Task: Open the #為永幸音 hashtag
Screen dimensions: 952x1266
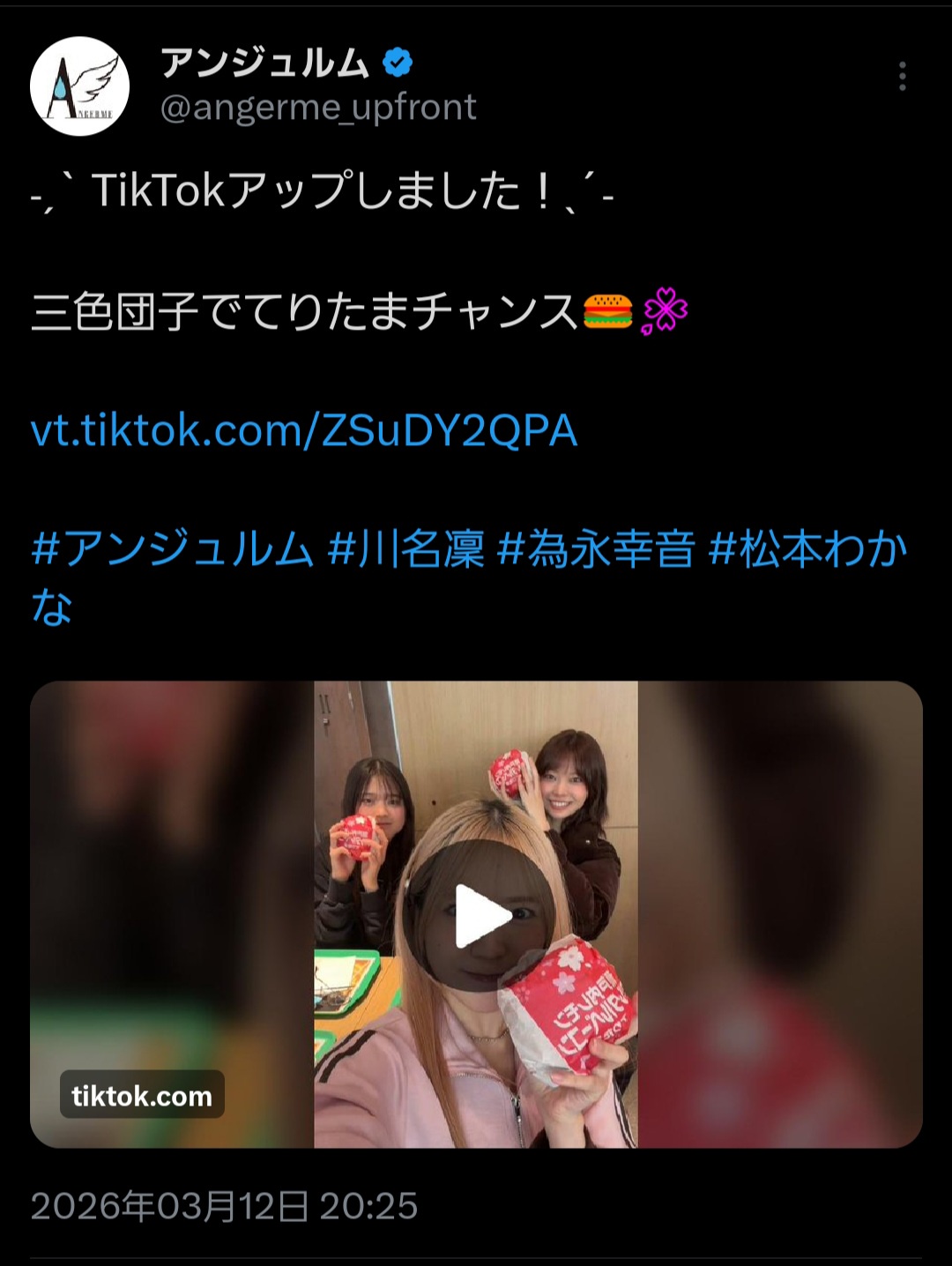Action: pos(597,549)
